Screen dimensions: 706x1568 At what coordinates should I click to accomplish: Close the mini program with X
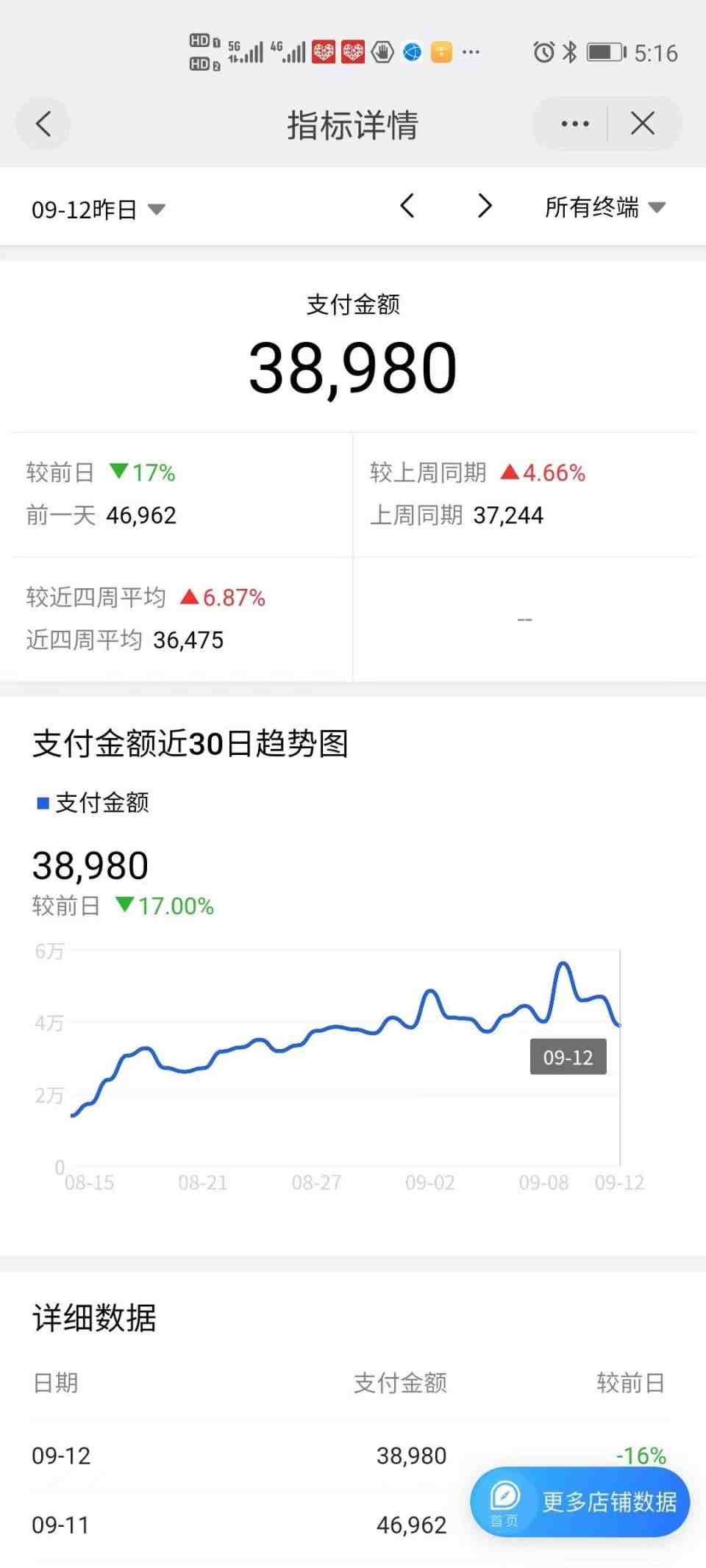tap(643, 123)
